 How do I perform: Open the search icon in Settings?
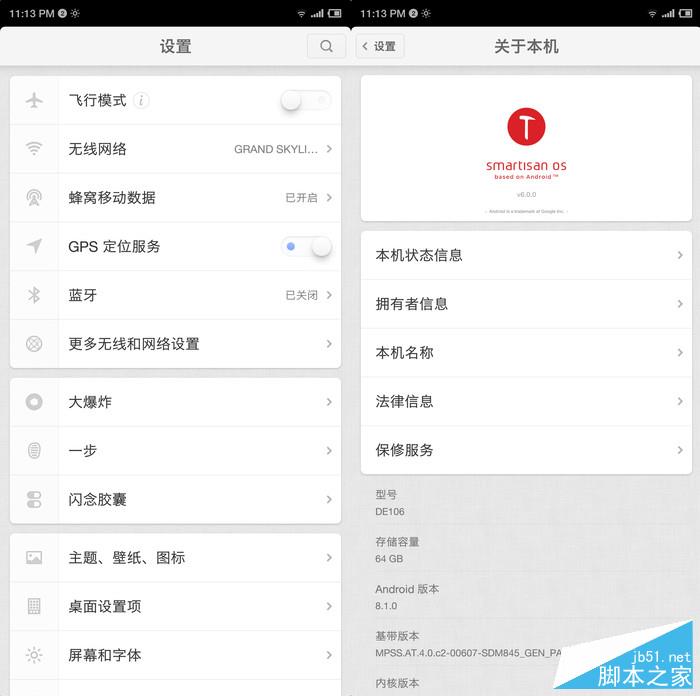pos(326,46)
